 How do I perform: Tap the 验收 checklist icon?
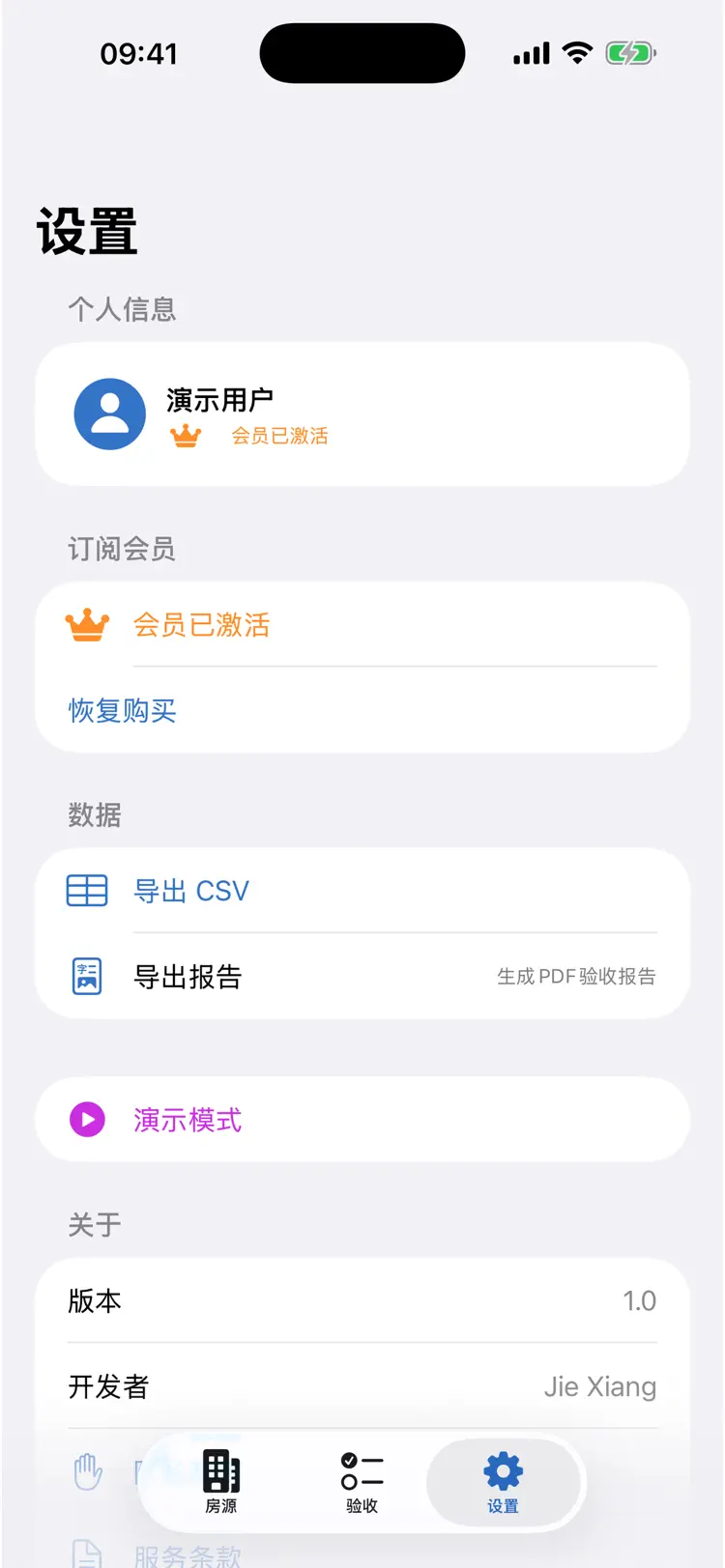[361, 1470]
